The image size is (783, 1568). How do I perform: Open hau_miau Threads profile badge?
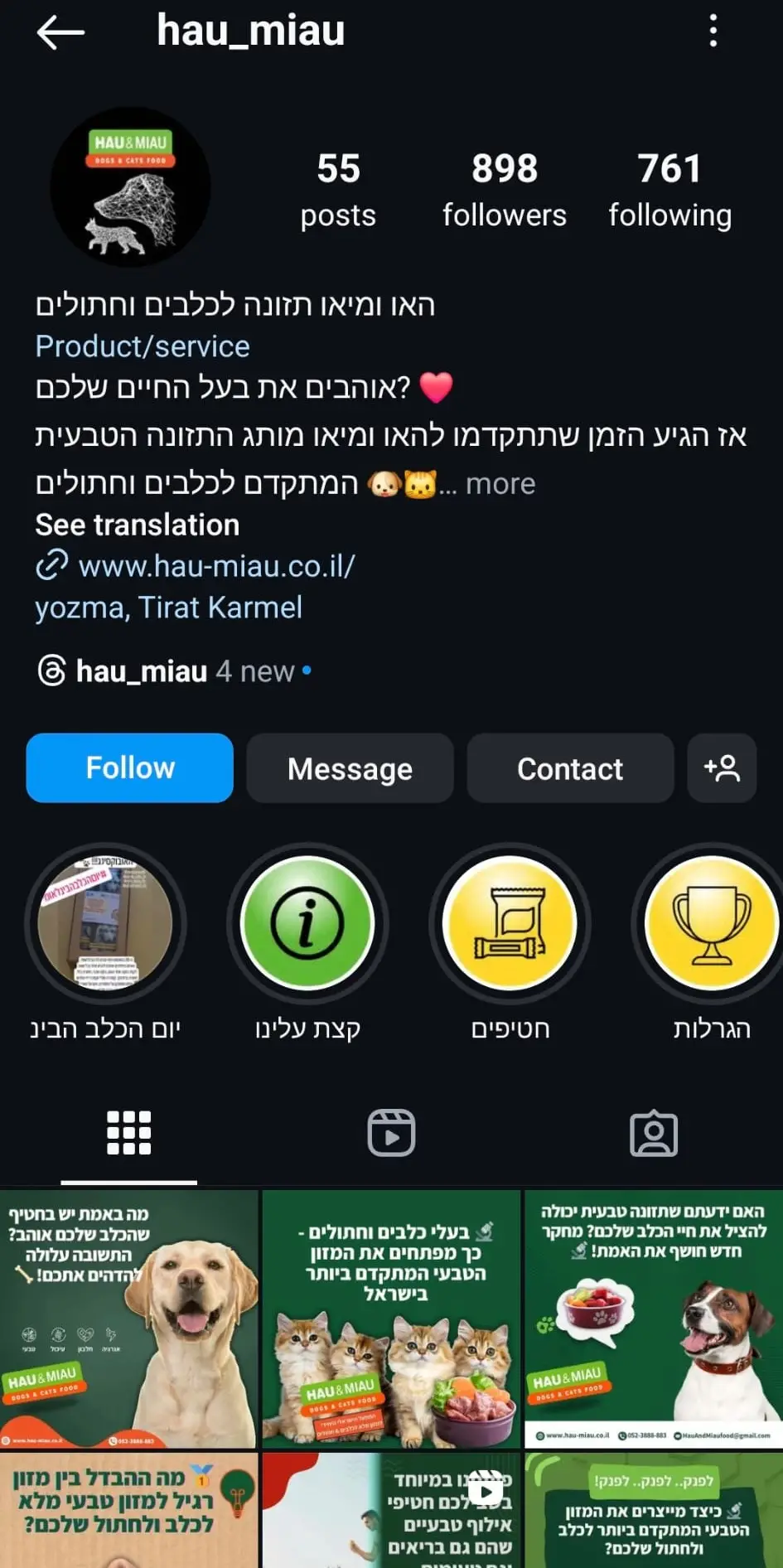(141, 670)
